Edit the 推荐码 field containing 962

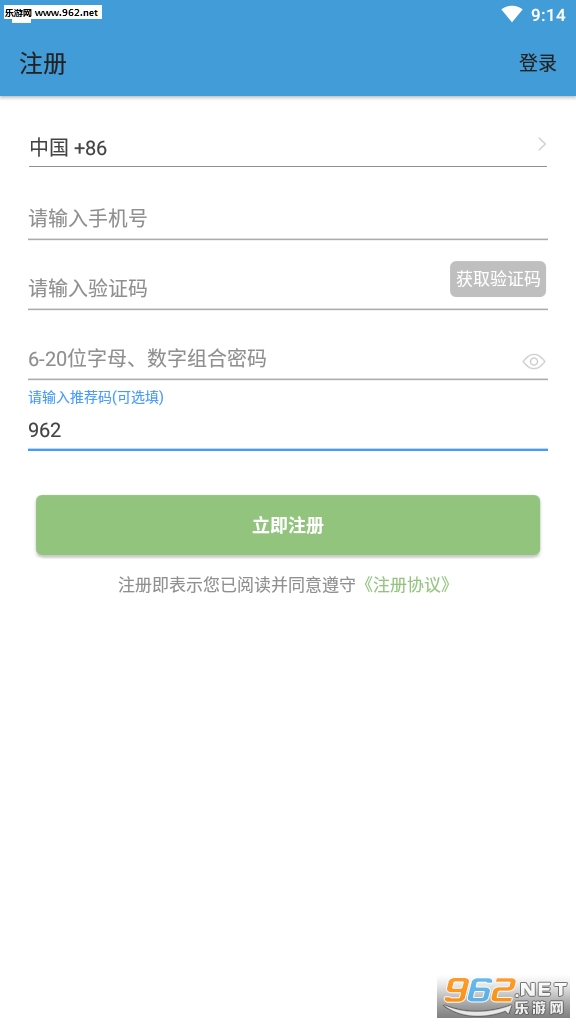click(x=287, y=430)
